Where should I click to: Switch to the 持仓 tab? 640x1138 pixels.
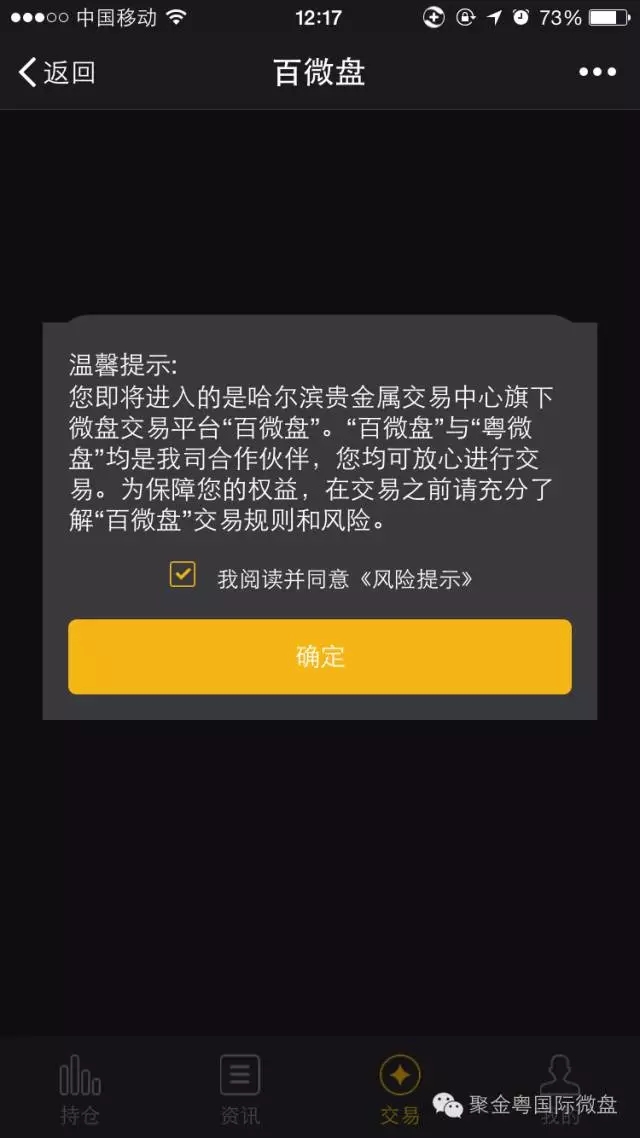point(80,1089)
